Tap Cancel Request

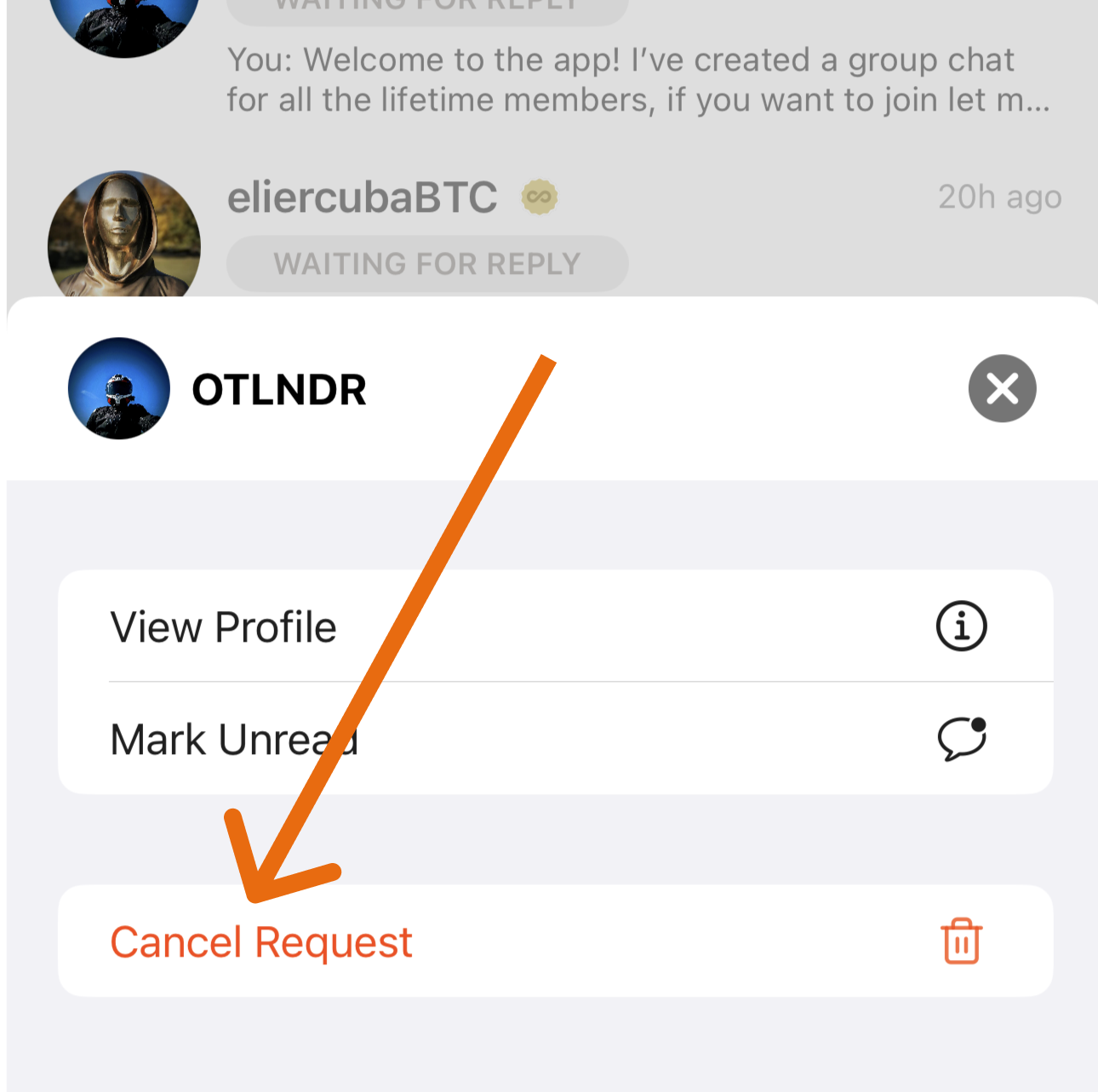[x=555, y=941]
